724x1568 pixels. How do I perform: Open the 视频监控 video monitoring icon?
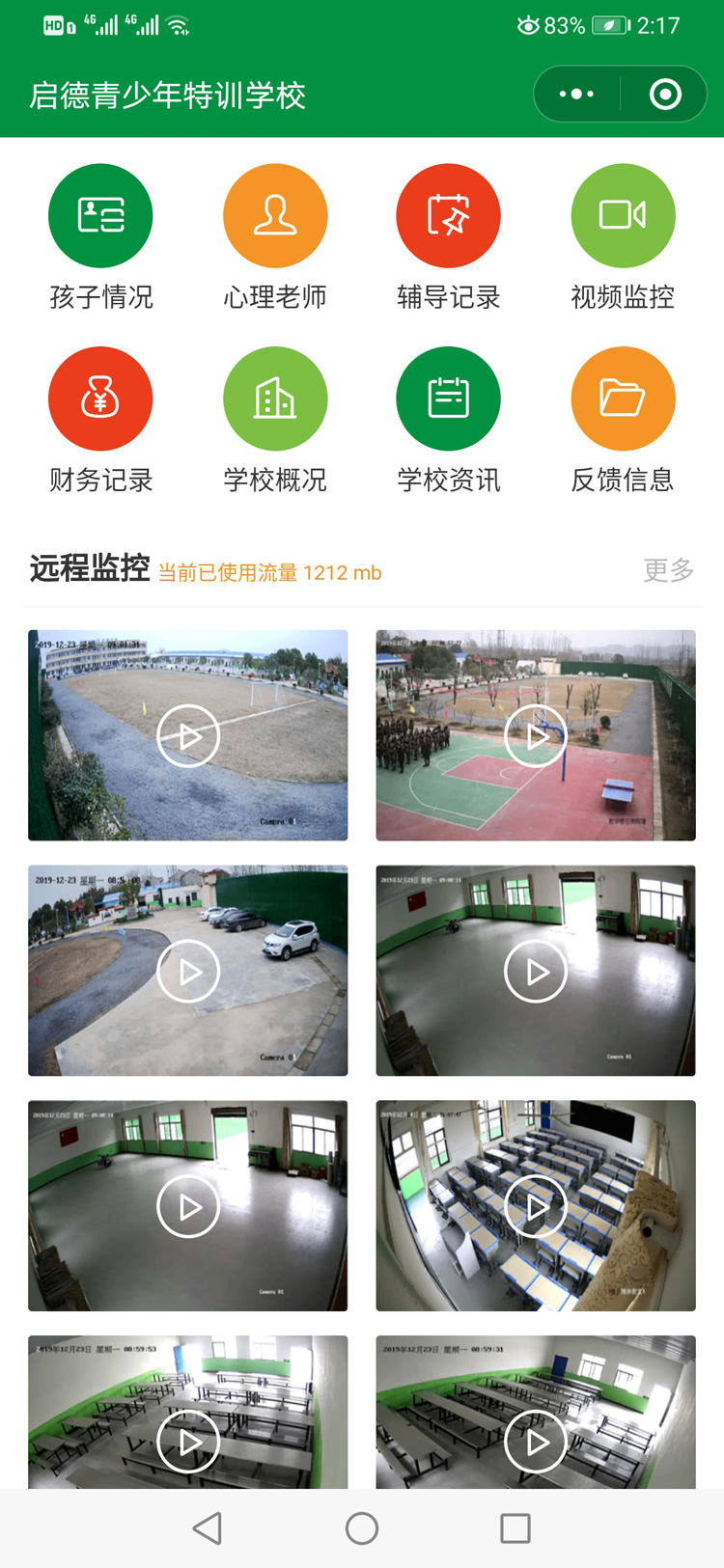[623, 214]
